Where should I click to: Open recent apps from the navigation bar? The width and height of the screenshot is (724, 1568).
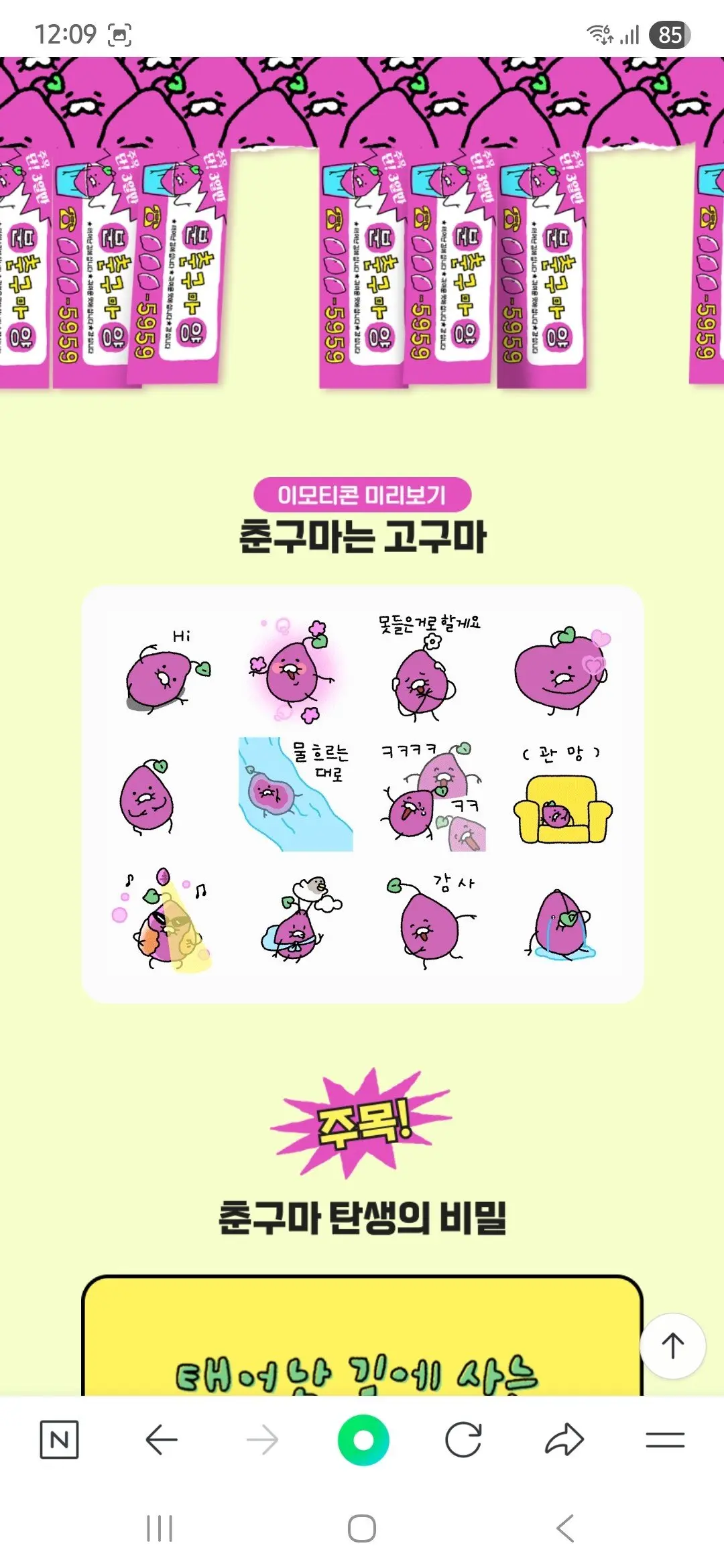point(160,1528)
